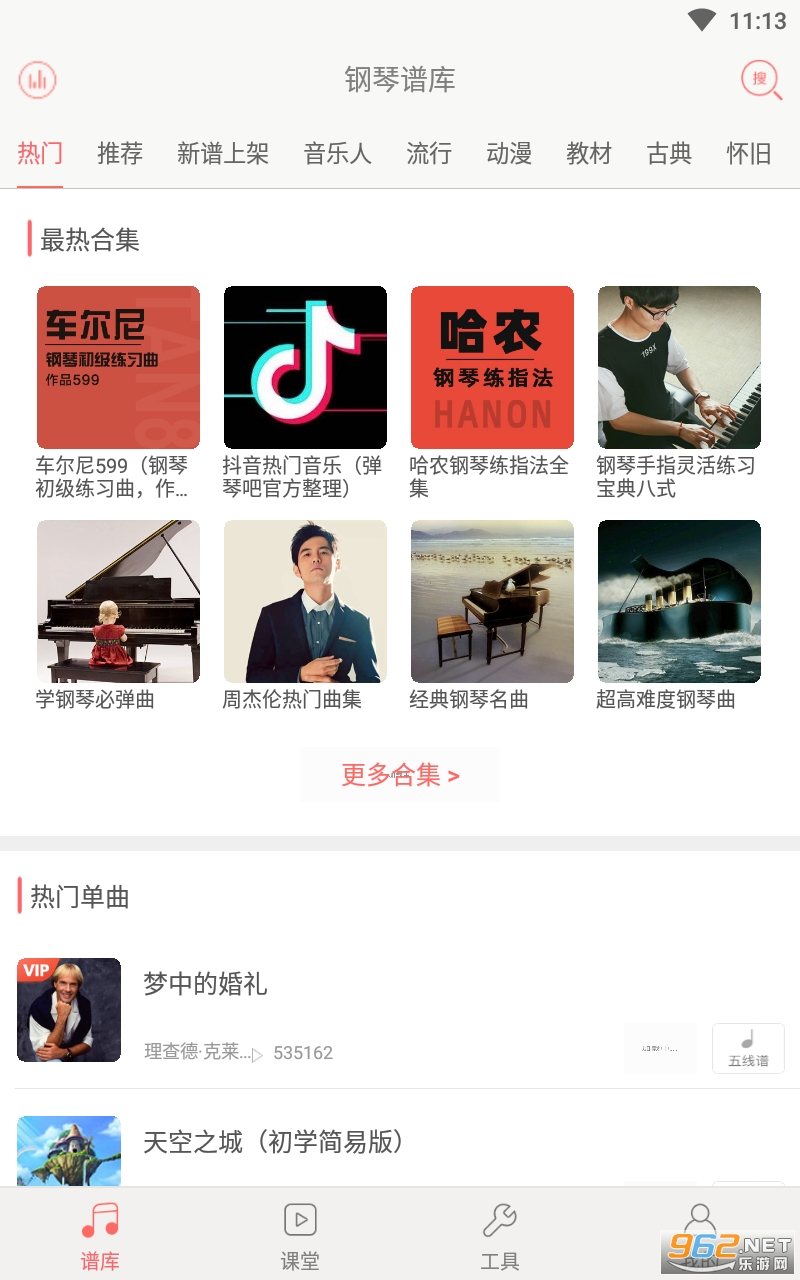The image size is (800, 1280).
Task: Open the 抖音热门音乐 collection
Action: [305, 368]
